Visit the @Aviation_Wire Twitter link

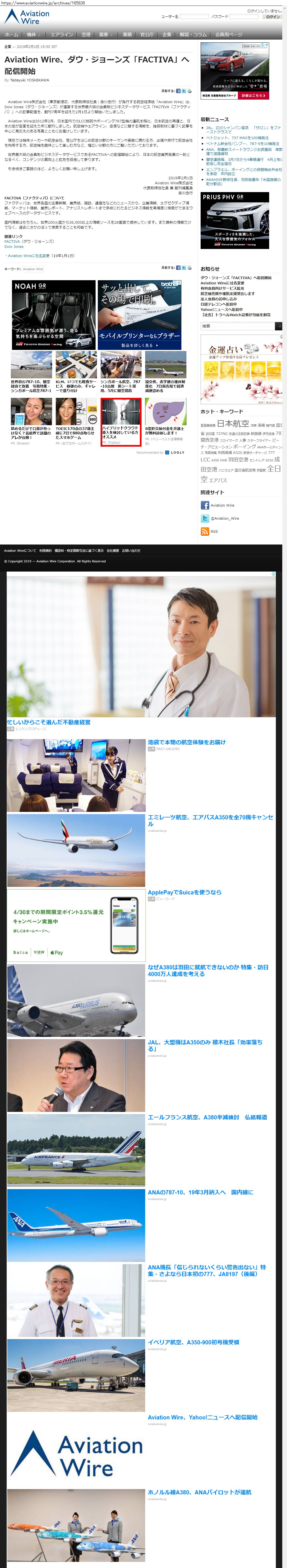click(x=224, y=519)
